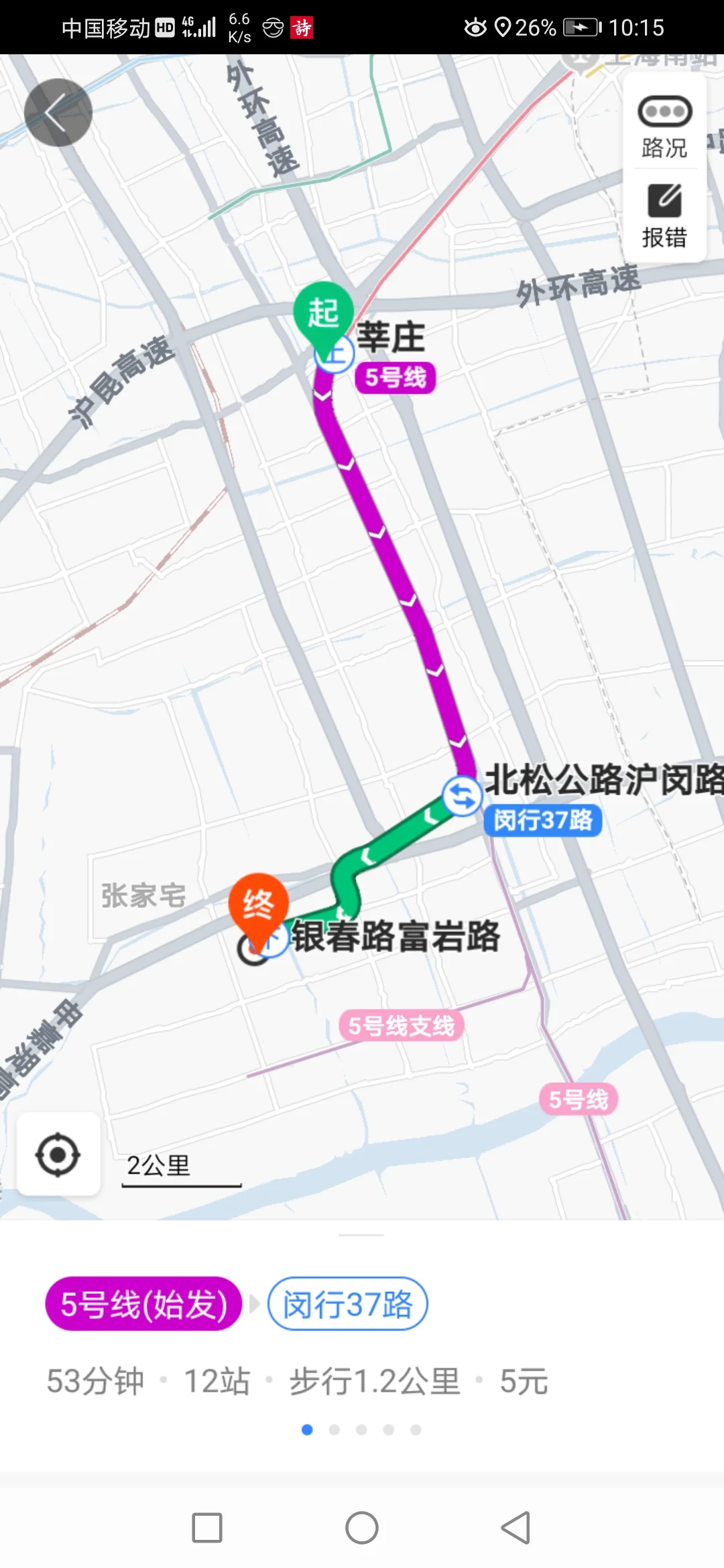This screenshot has height=1568, width=724.
Task: Expand the pink 5号线支线 line label
Action: [400, 1024]
